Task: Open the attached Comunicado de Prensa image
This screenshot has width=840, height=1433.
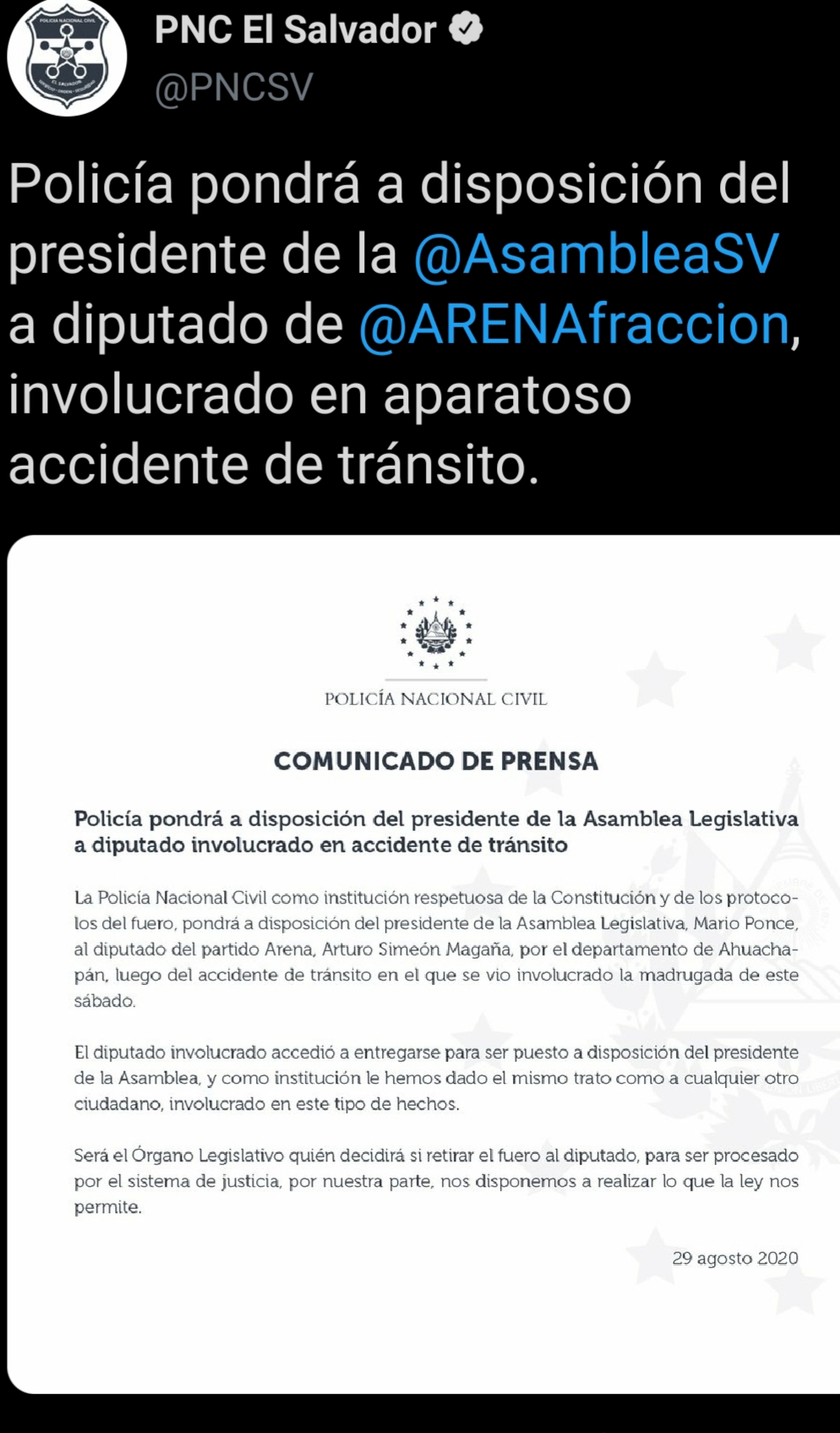Action: coord(423,964)
